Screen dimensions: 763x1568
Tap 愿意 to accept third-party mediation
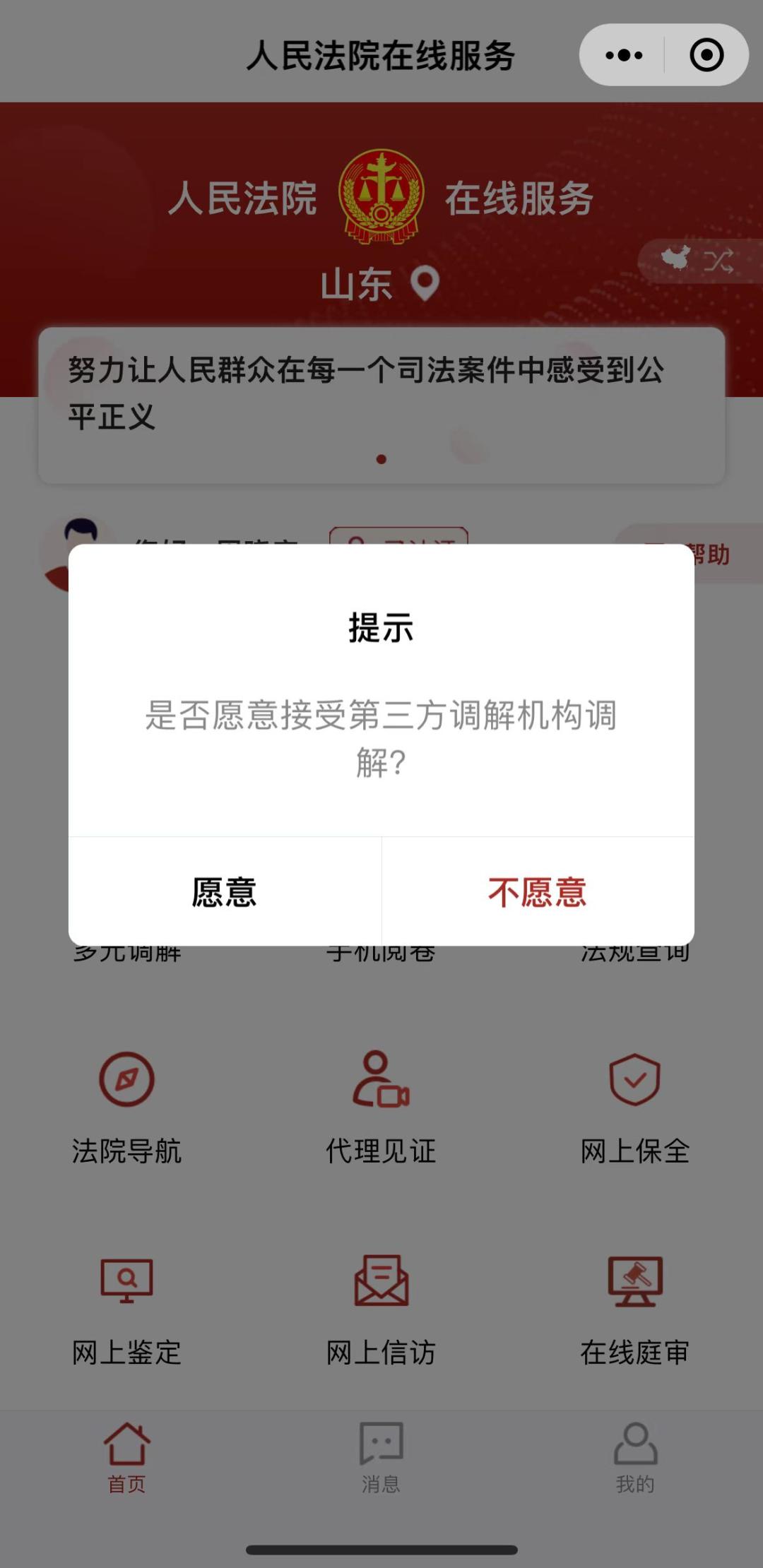tap(225, 891)
